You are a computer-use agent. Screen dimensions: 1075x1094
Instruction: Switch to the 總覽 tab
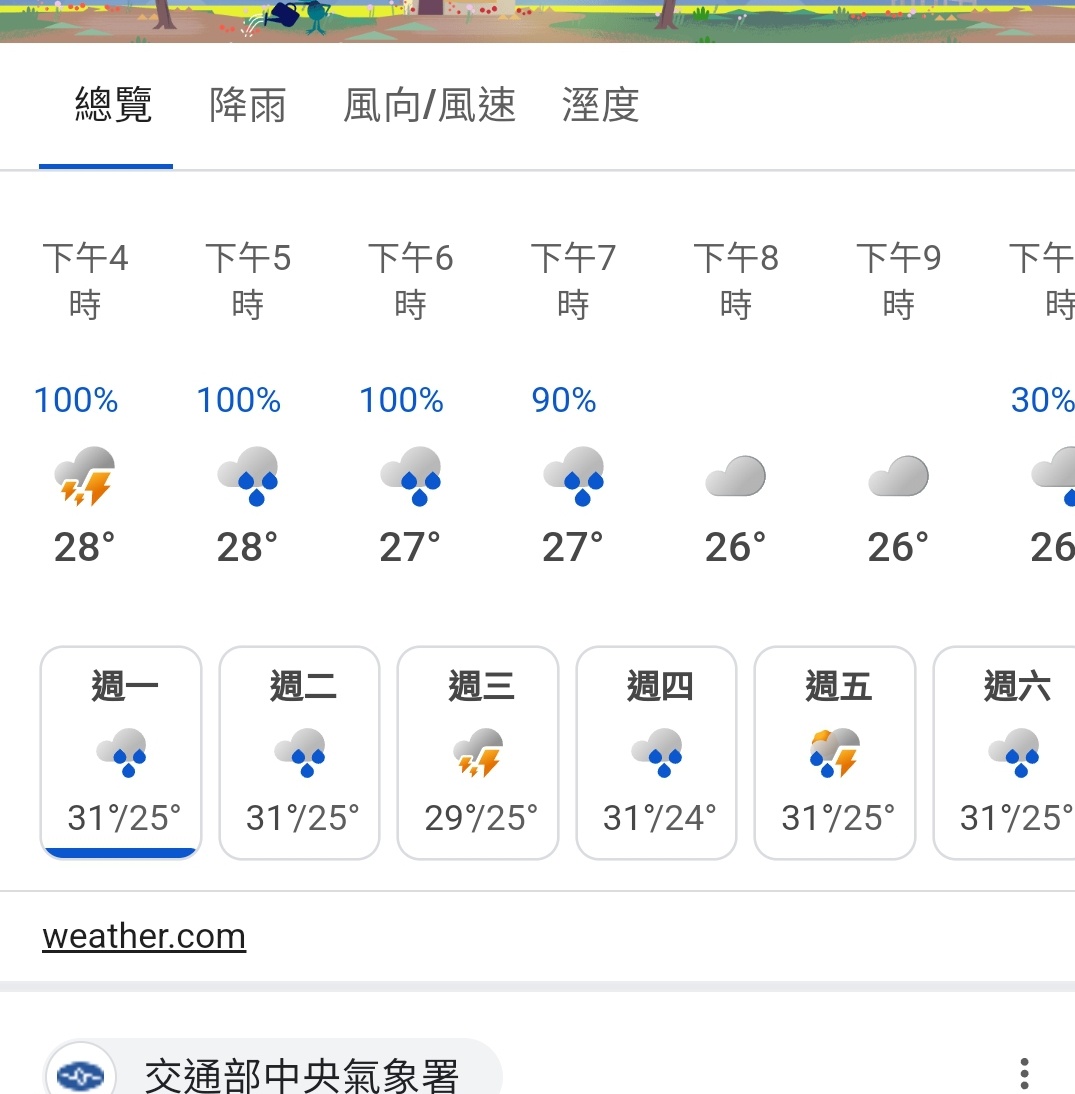[x=113, y=105]
